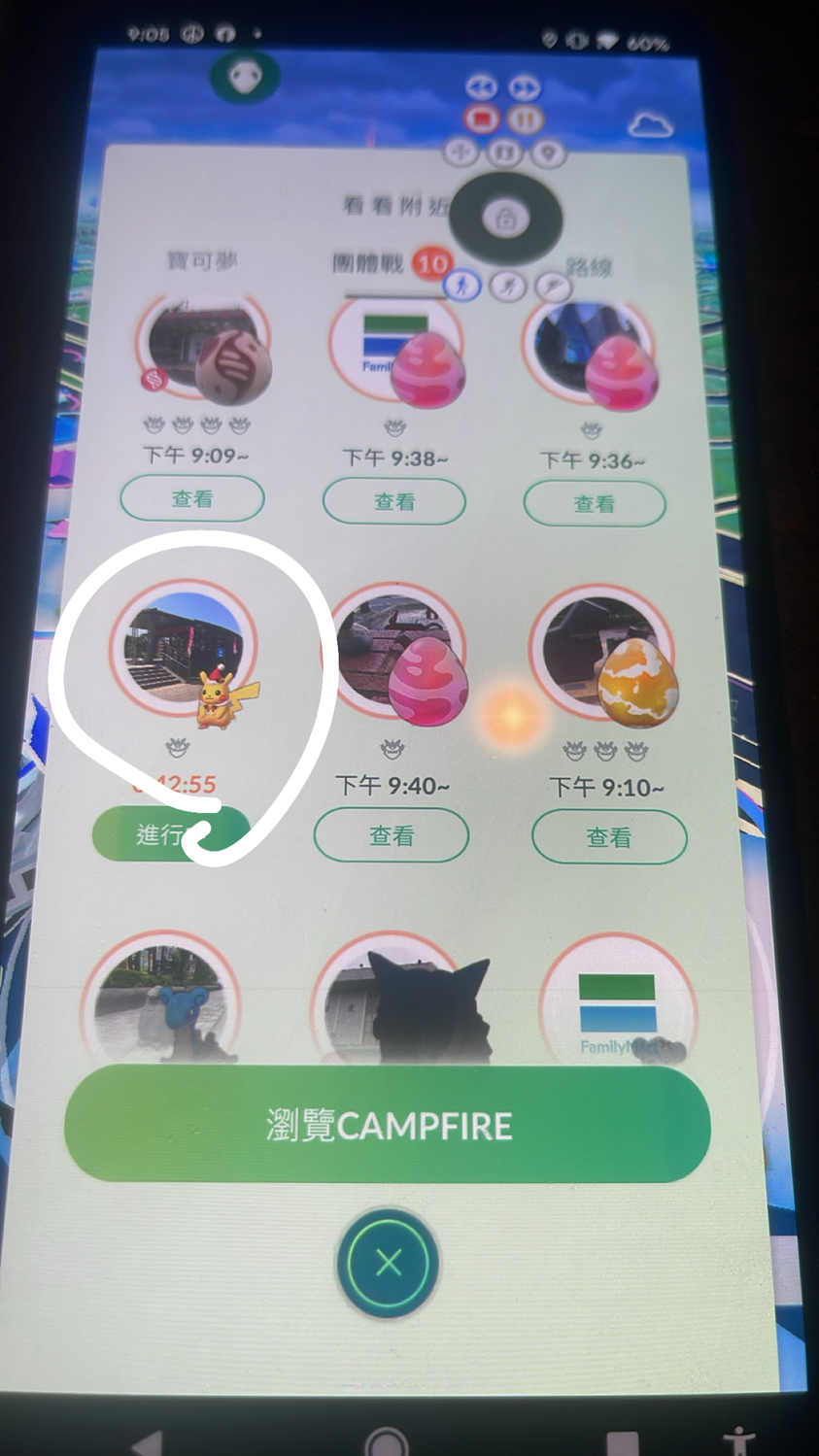The image size is (819, 1456).
Task: Tap 查看 for the 下午 9:09 raid
Action: tap(192, 499)
